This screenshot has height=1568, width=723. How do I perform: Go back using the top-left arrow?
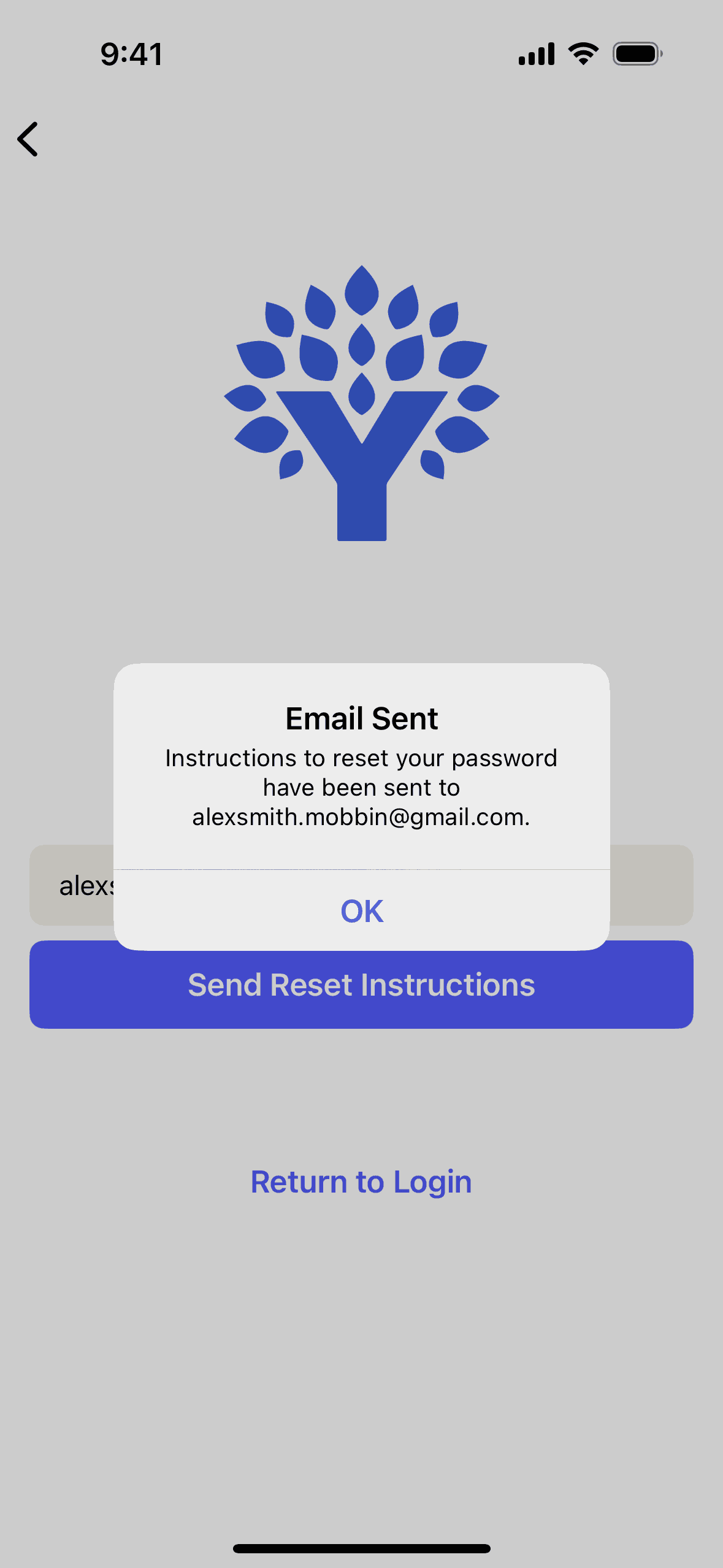click(x=28, y=139)
